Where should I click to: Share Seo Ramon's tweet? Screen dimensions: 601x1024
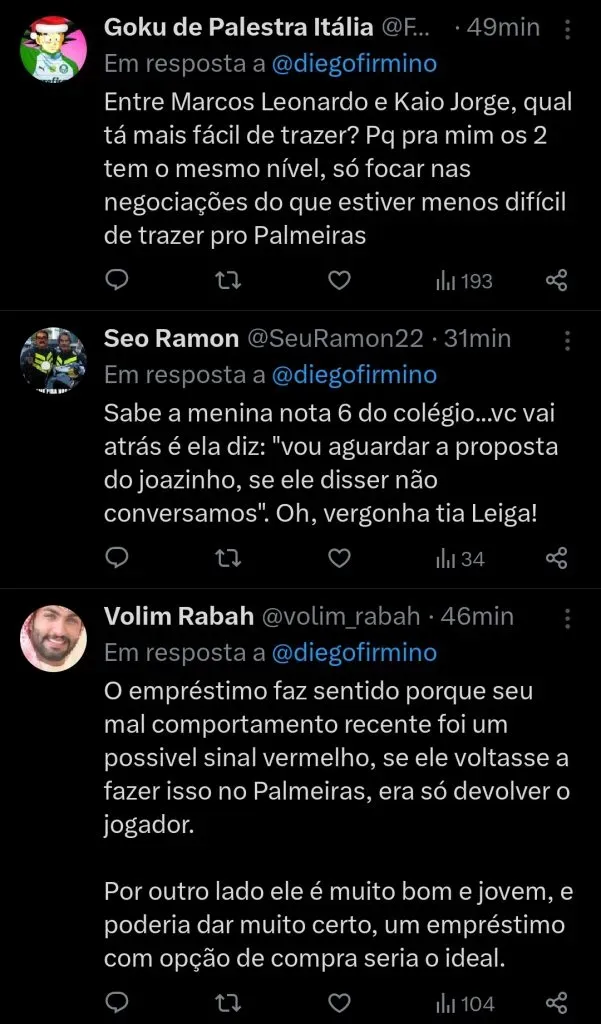556,558
